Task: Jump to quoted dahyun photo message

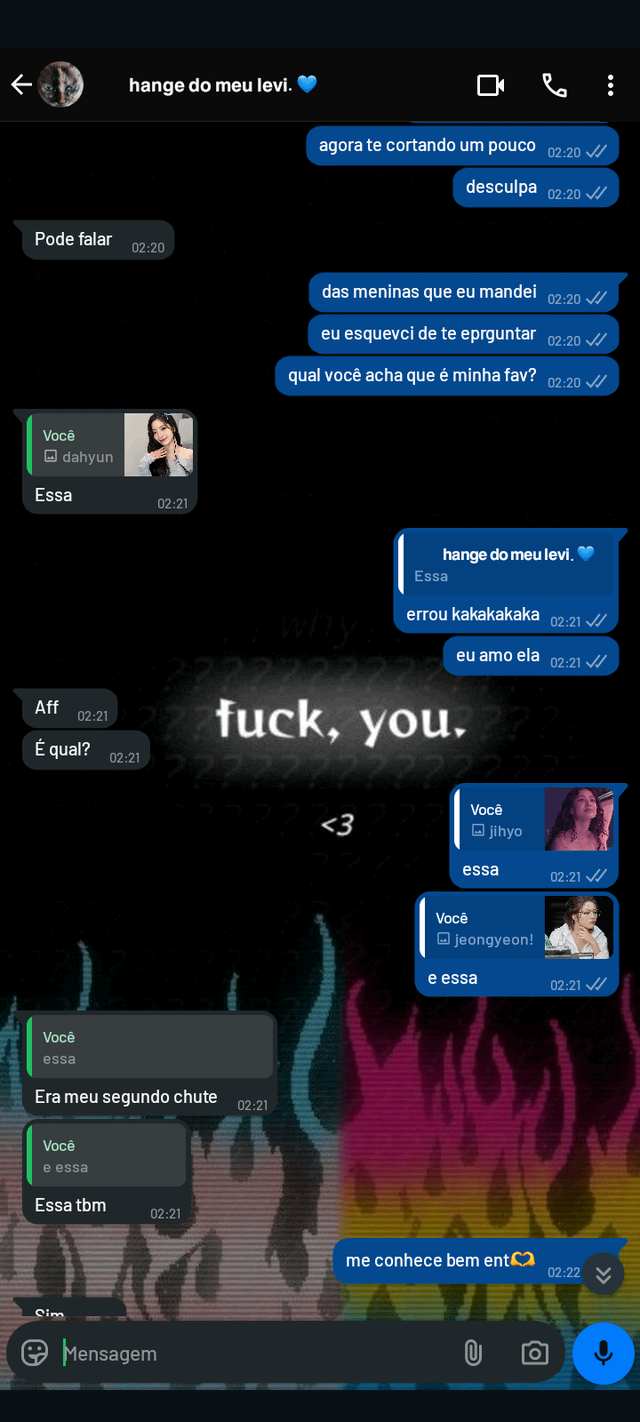Action: coord(110,446)
